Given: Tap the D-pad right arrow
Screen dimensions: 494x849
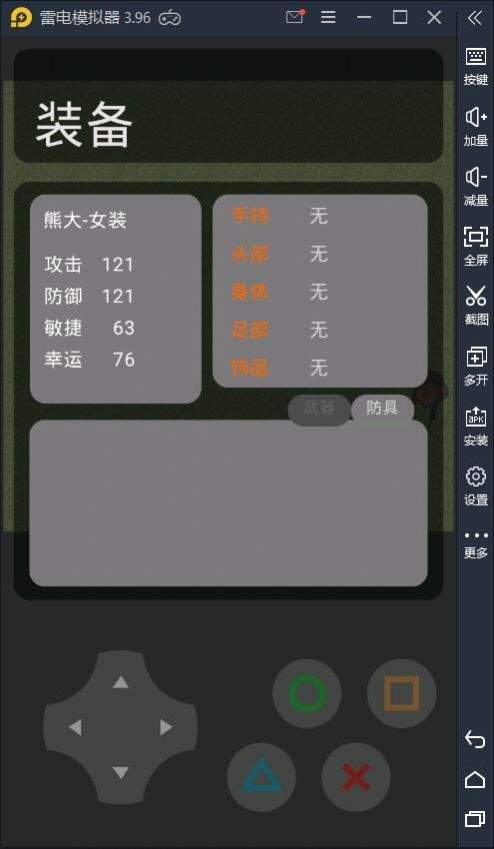Looking at the screenshot, I should point(166,727).
